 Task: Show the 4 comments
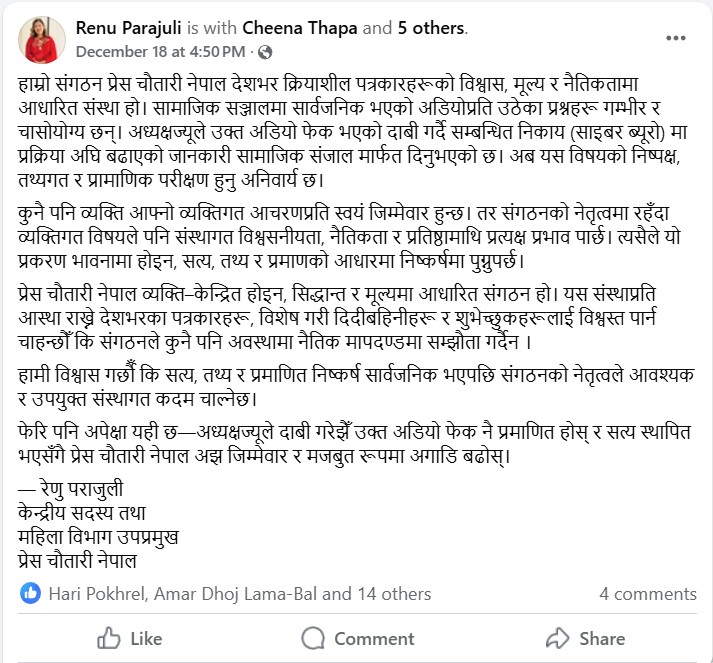click(647, 593)
